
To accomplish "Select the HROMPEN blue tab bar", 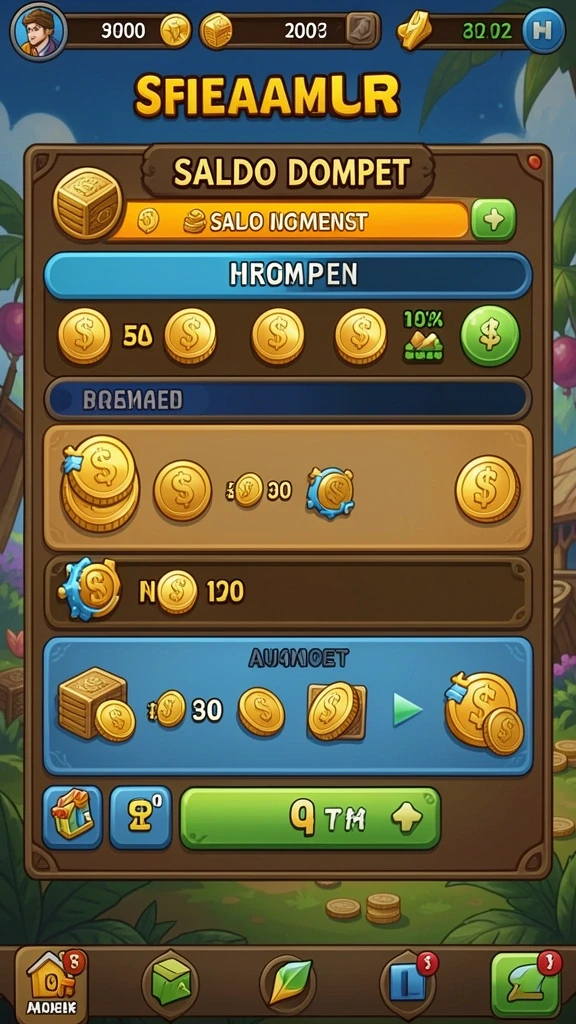I will click(288, 276).
